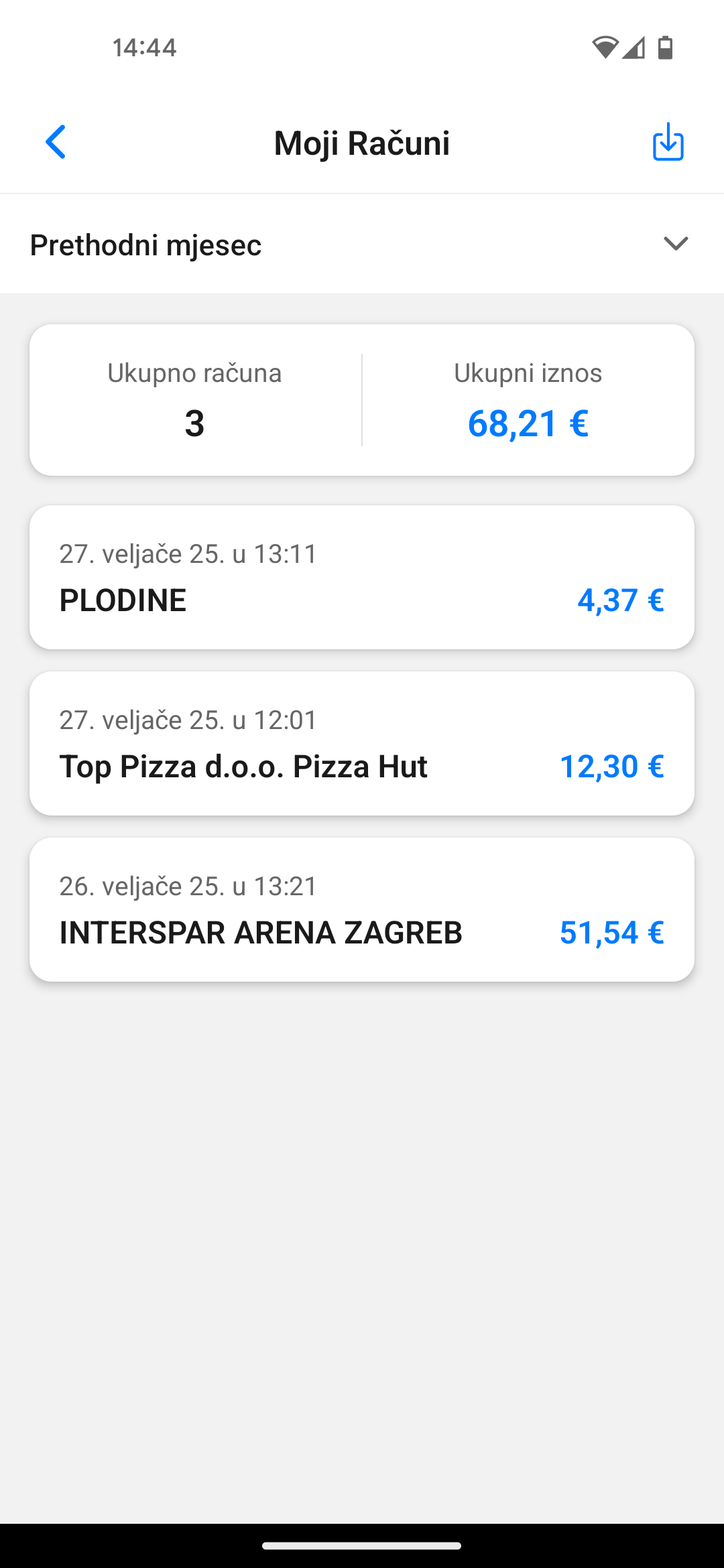Viewport: 724px width, 1568px height.
Task: Tap the clock showing 14:44
Action: (144, 47)
